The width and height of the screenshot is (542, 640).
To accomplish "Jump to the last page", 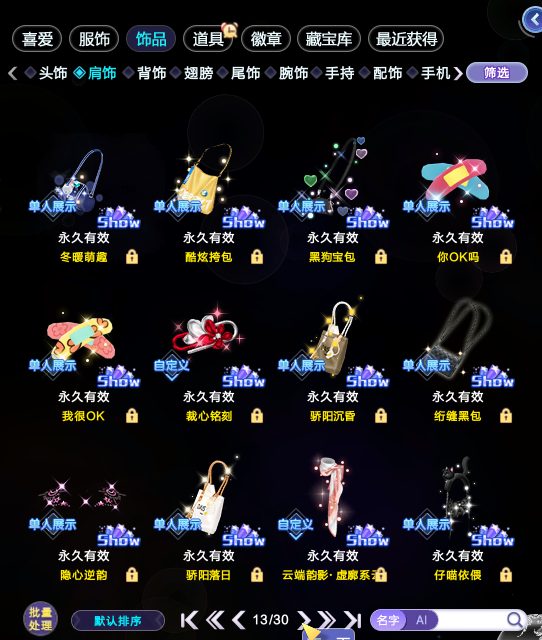I will tap(353, 620).
